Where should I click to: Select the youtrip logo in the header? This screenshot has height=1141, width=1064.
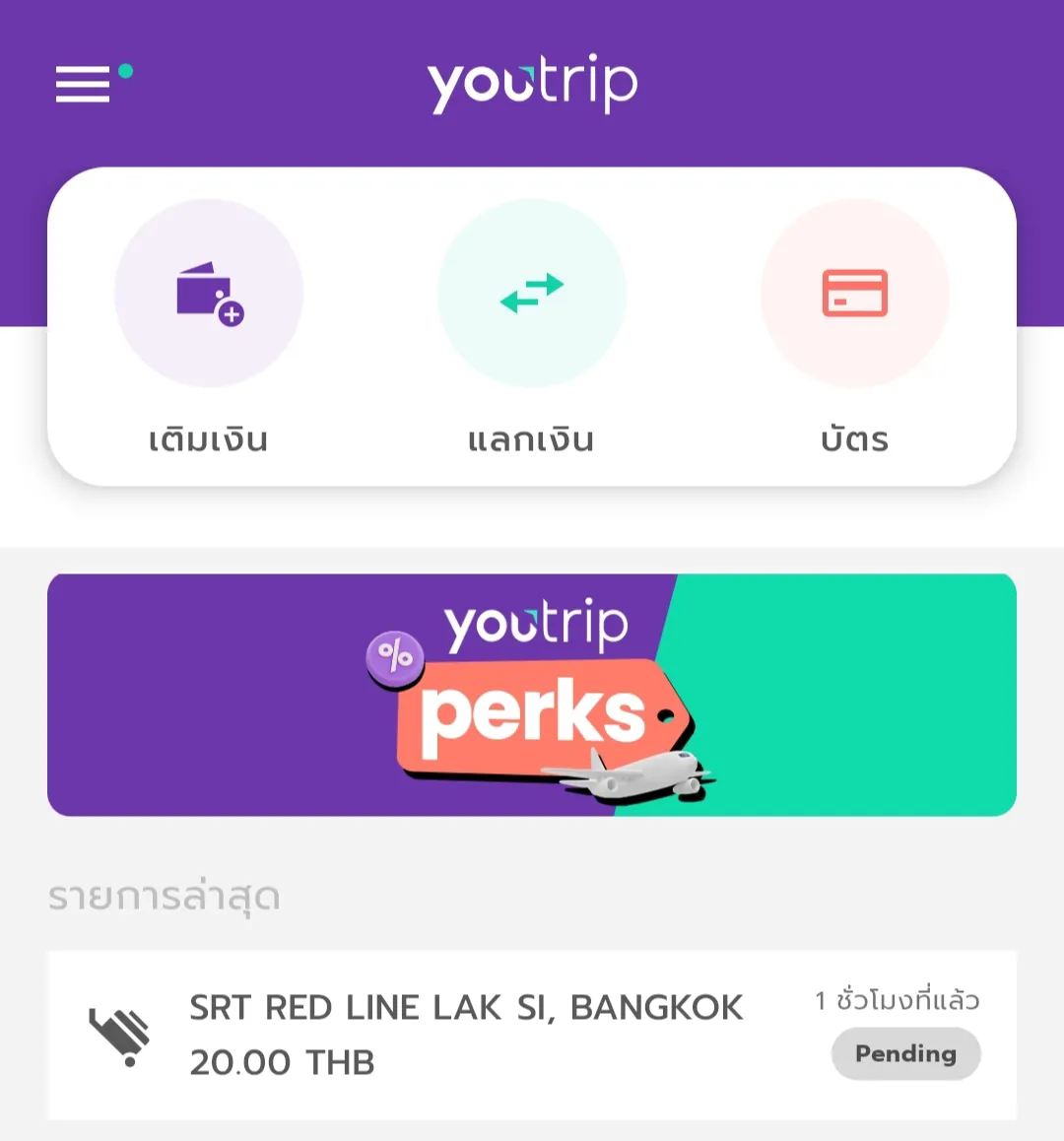pos(532,83)
